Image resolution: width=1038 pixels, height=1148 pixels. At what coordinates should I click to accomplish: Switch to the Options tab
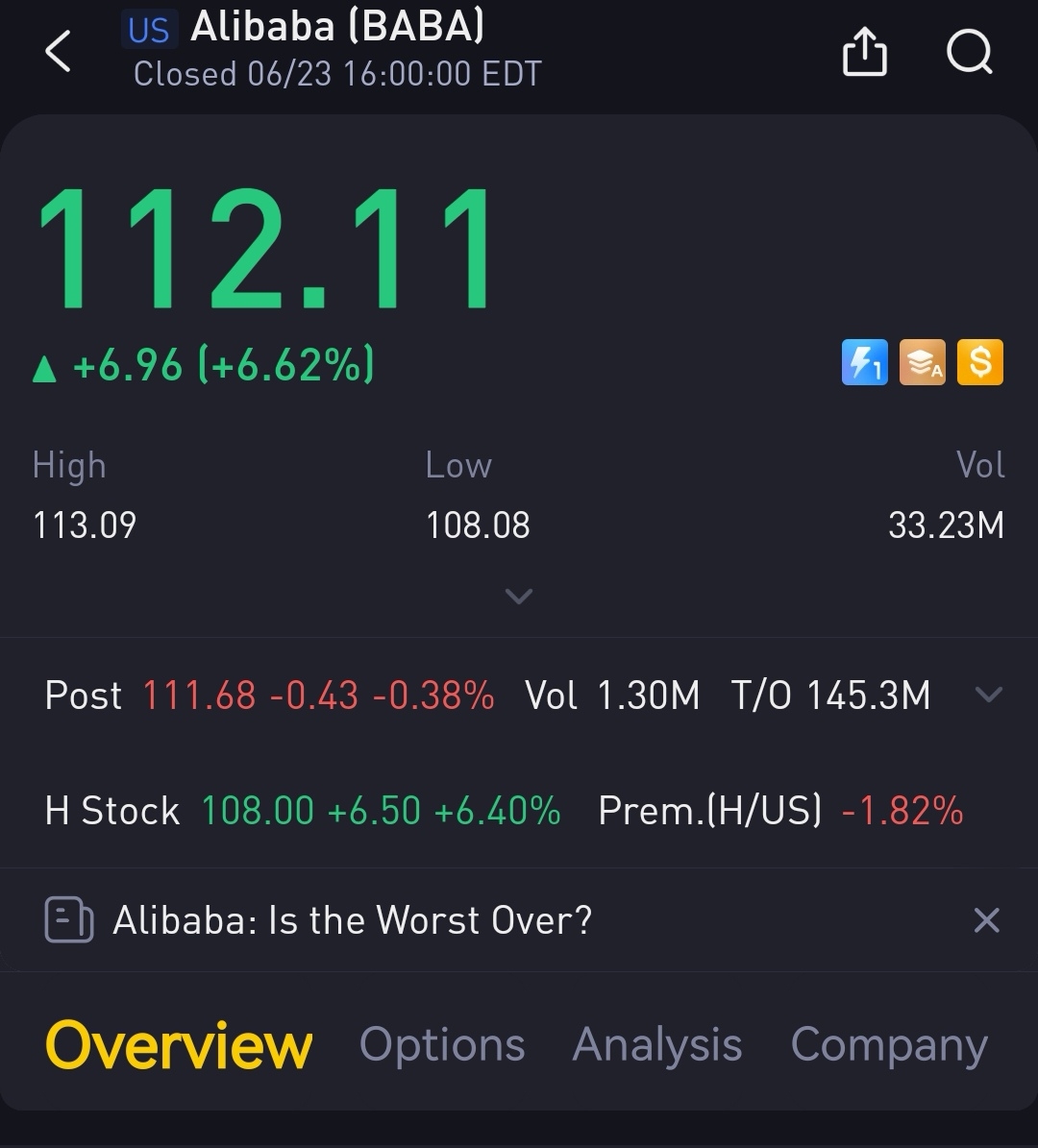point(442,1045)
